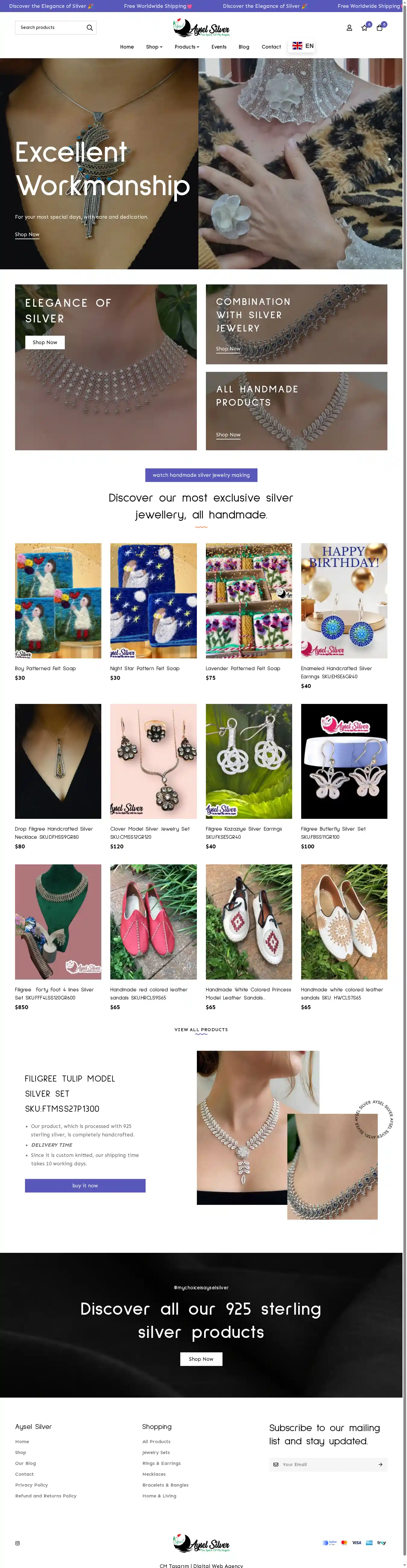Open the shopping bag cart
Image resolution: width=407 pixels, height=1568 pixels.
[380, 28]
